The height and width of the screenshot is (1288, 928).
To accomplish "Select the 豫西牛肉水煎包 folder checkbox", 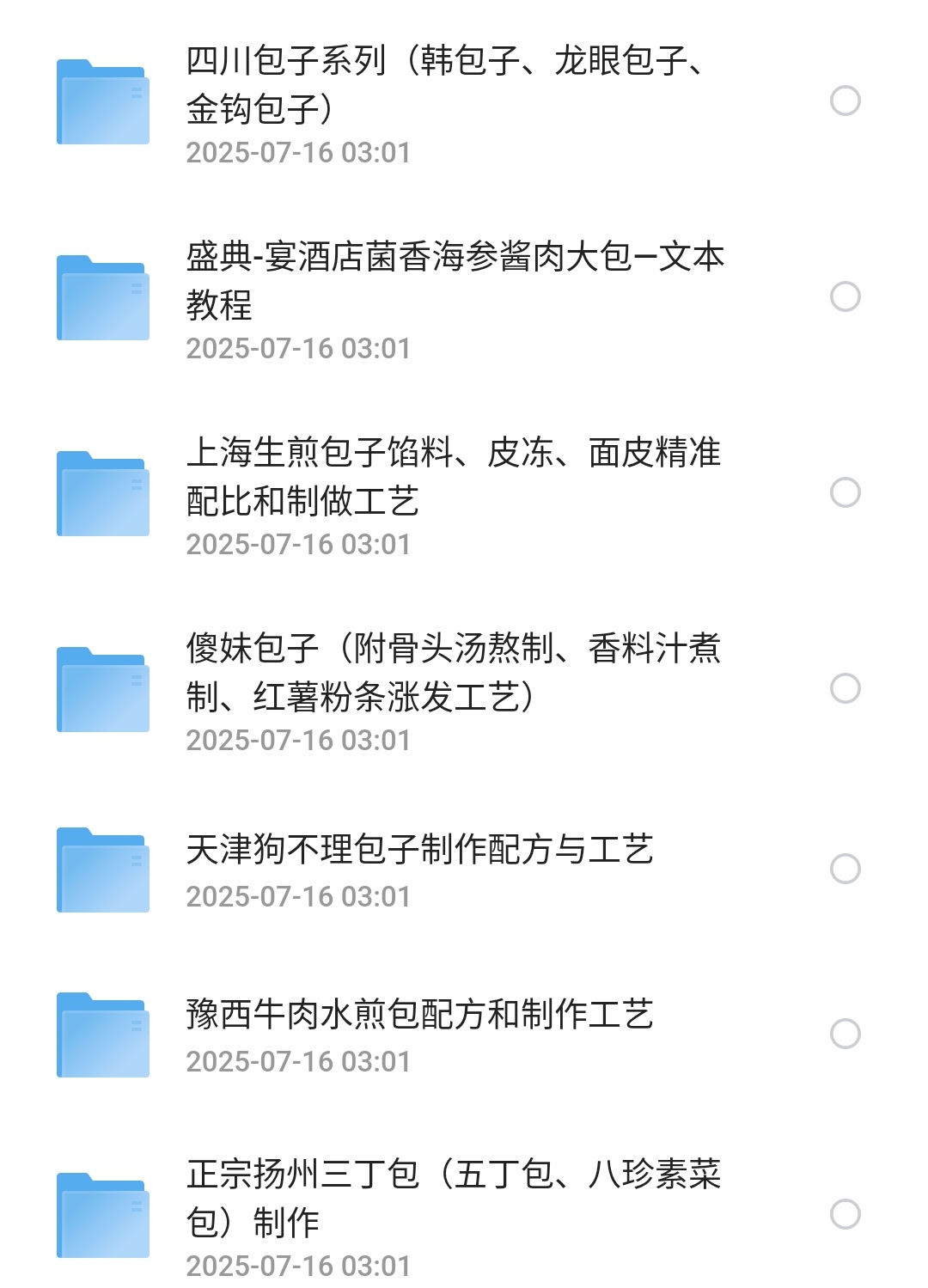I will [x=846, y=1033].
